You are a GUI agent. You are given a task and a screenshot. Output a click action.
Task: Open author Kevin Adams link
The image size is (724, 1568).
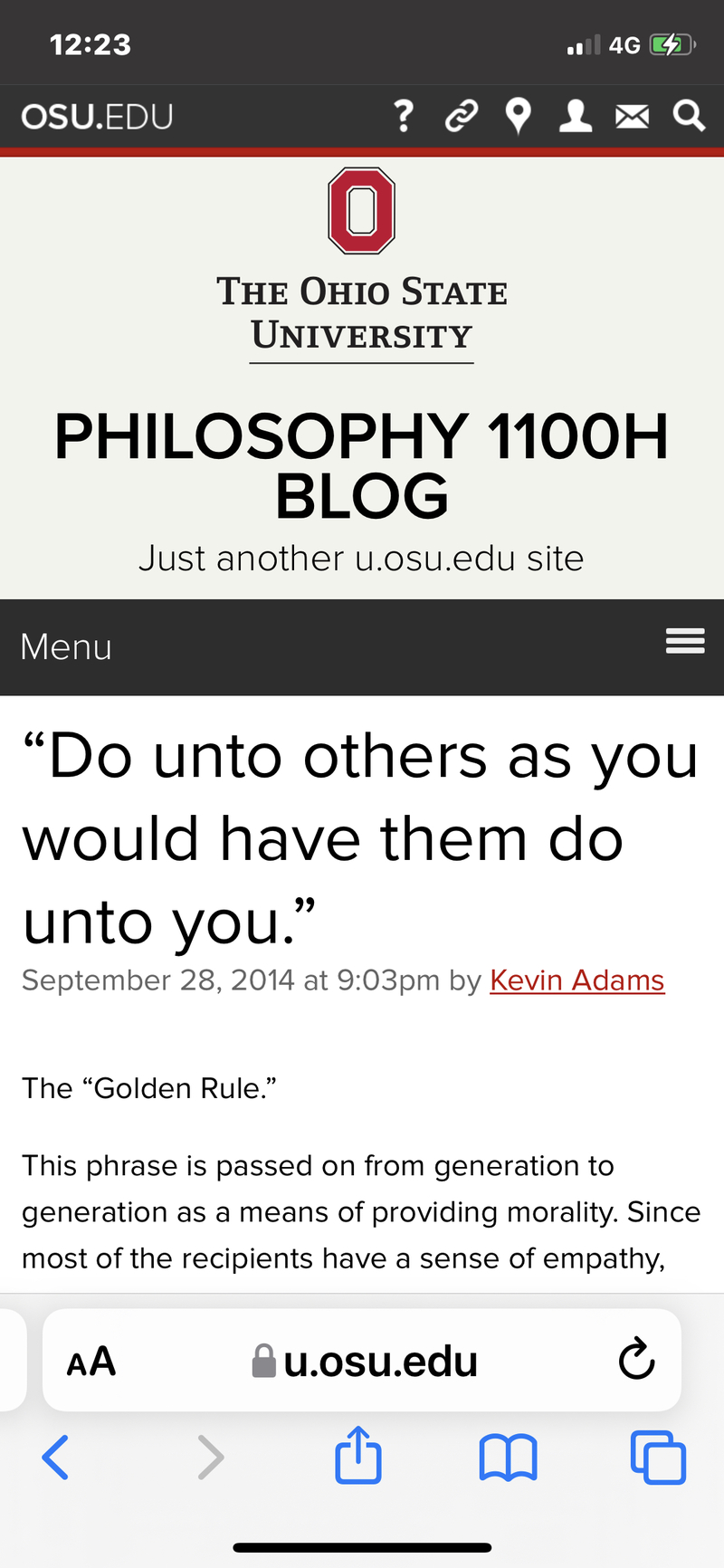coord(576,980)
